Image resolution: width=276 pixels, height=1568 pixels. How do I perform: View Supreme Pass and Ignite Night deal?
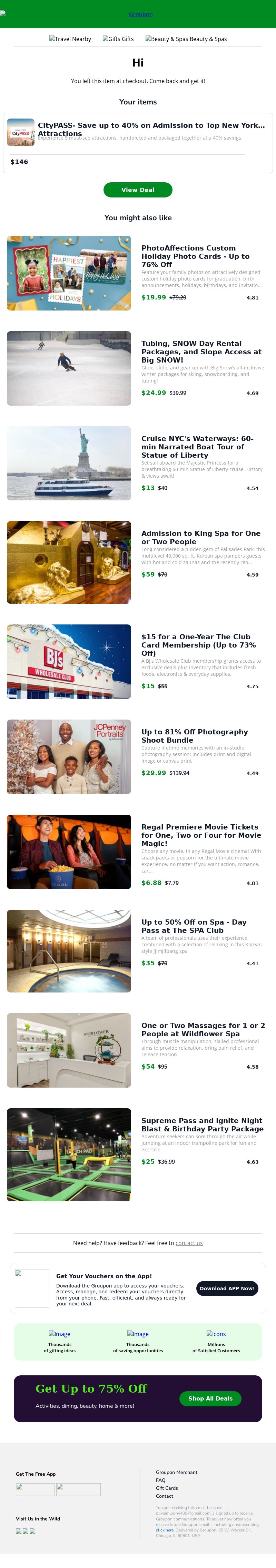point(202,1124)
